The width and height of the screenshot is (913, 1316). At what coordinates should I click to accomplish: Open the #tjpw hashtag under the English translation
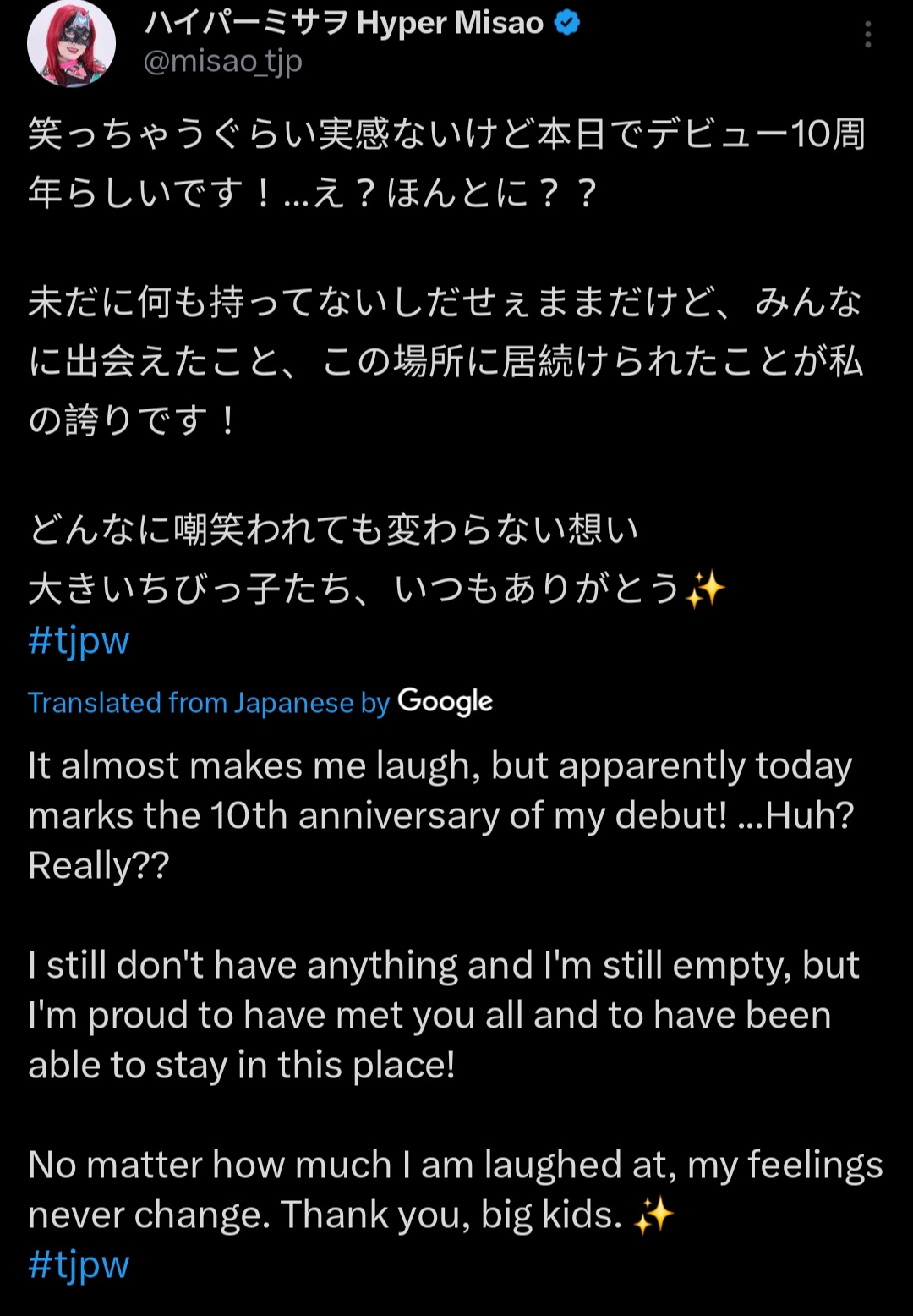79,1264
